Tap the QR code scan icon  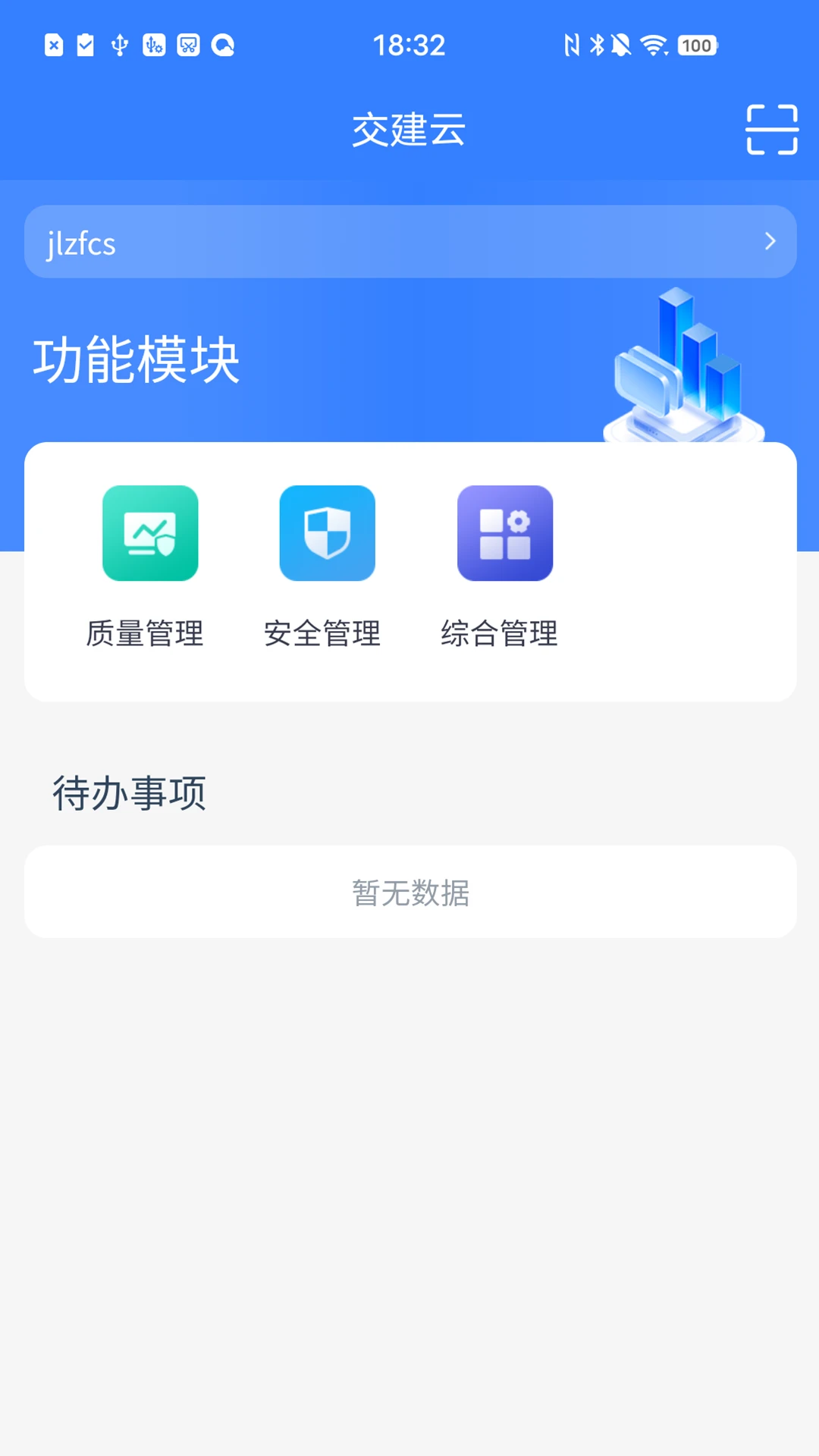point(770,130)
